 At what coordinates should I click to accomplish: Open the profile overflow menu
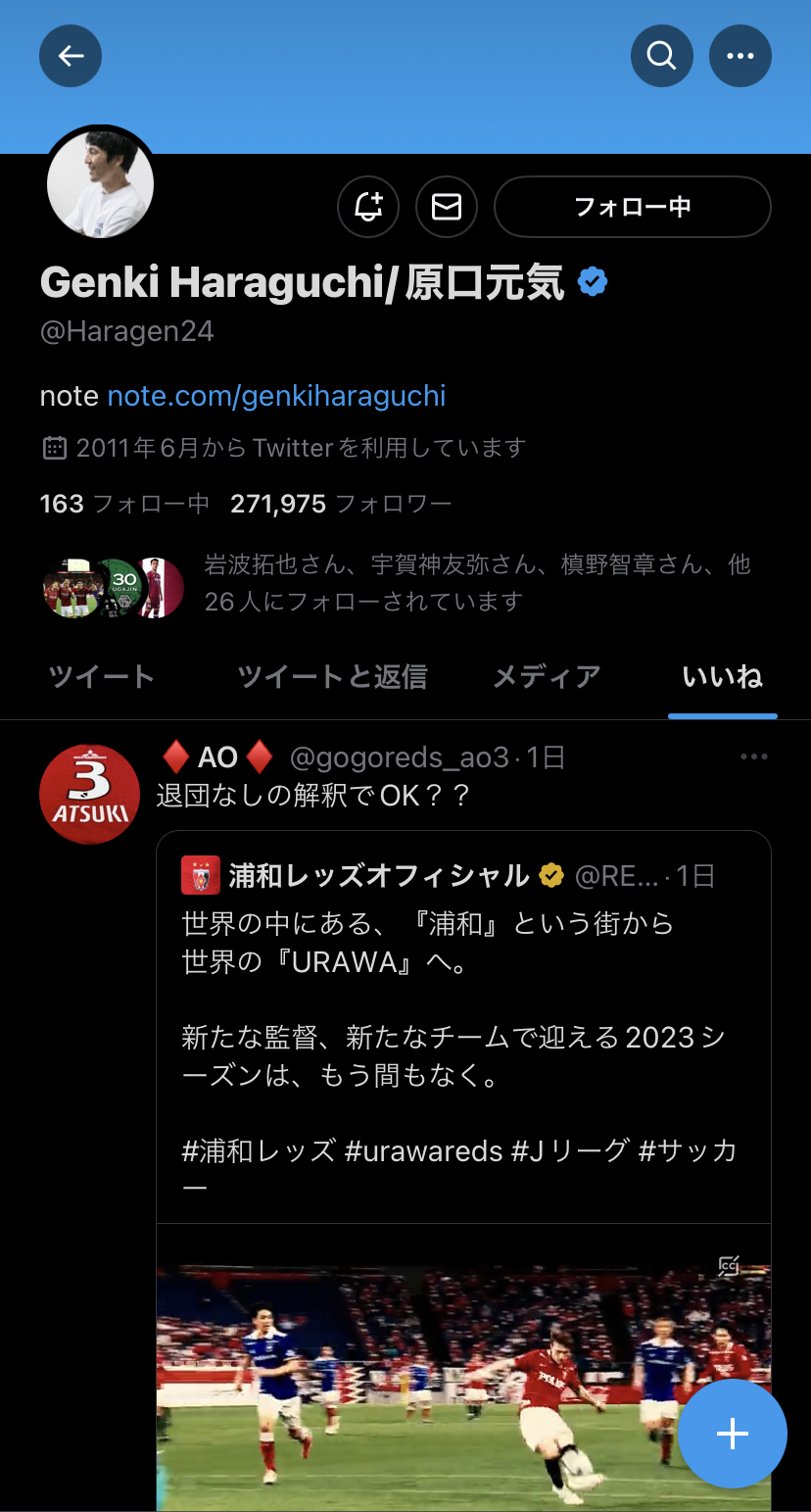740,56
